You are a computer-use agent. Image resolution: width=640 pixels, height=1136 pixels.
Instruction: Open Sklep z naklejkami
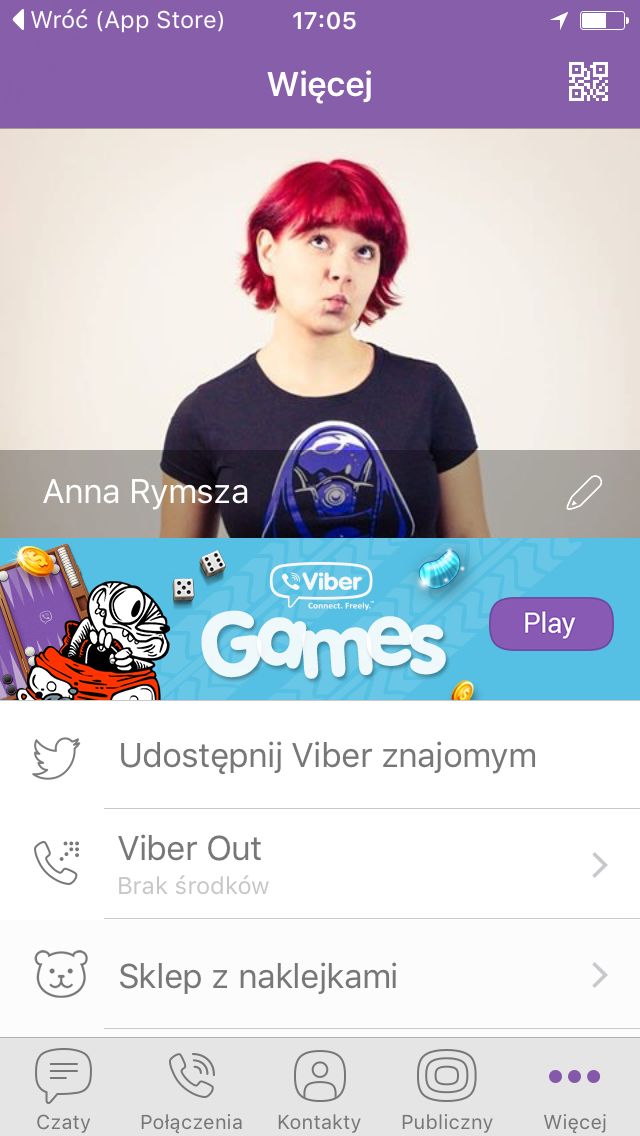[320, 975]
